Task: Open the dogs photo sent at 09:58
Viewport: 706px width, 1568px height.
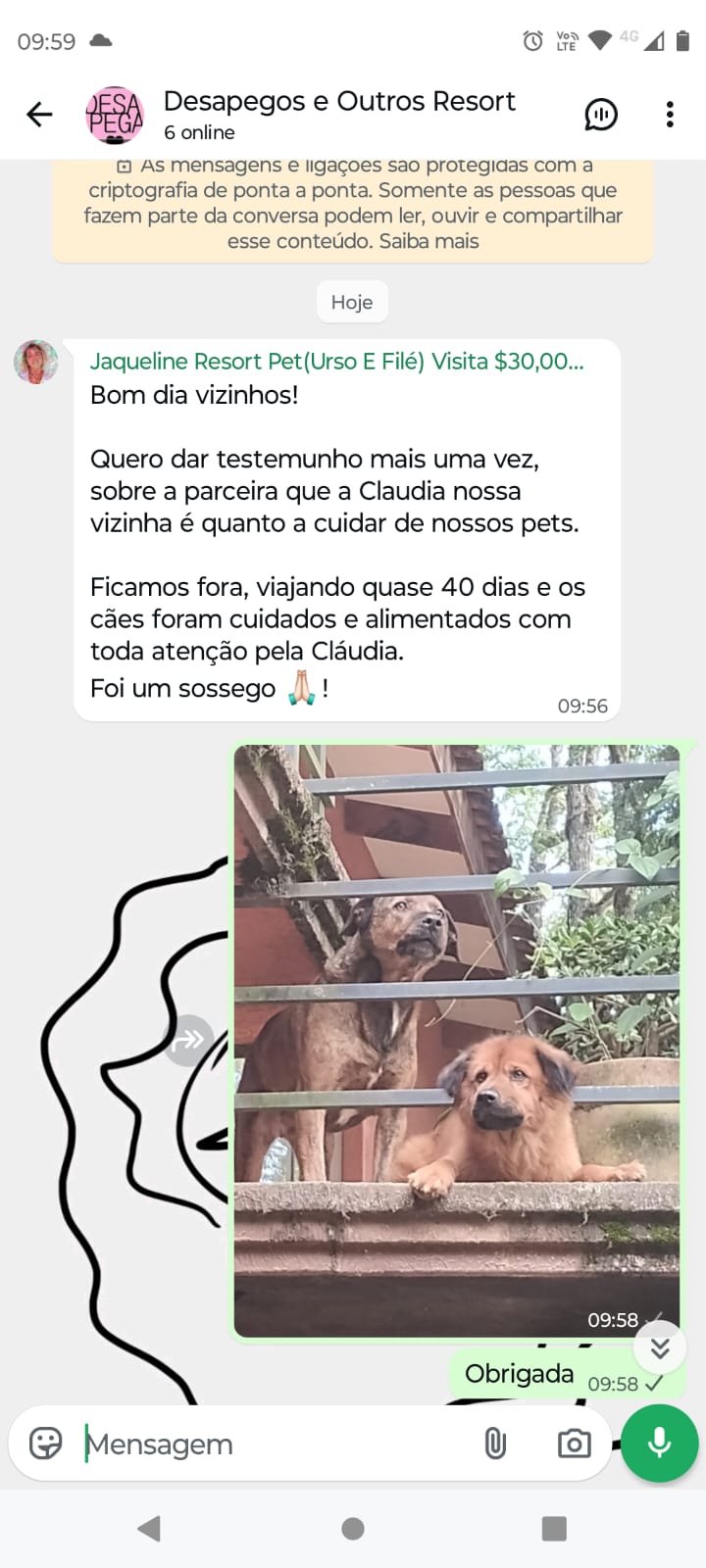Action: tap(457, 1041)
